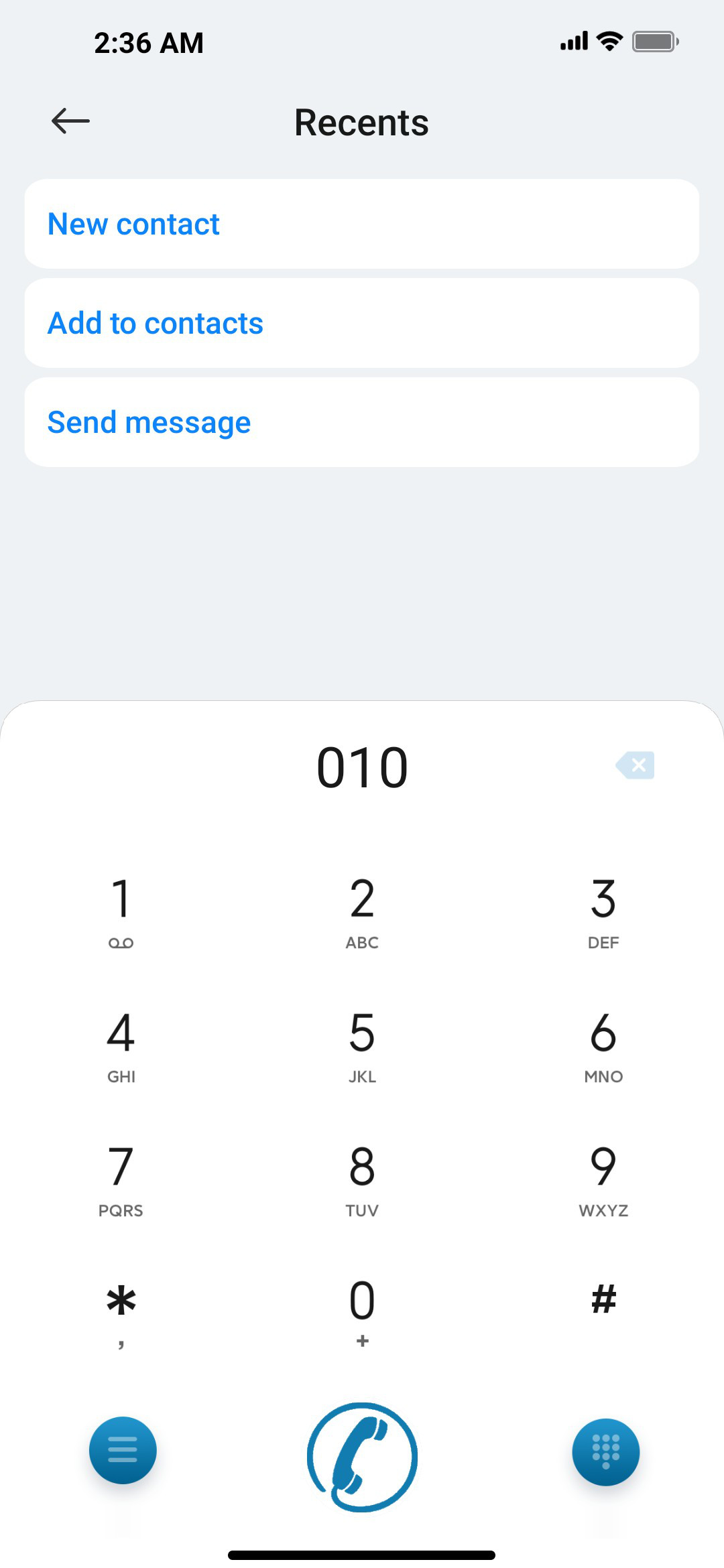Dial digit 1 on the keypad
The width and height of the screenshot is (724, 1568).
click(x=121, y=913)
